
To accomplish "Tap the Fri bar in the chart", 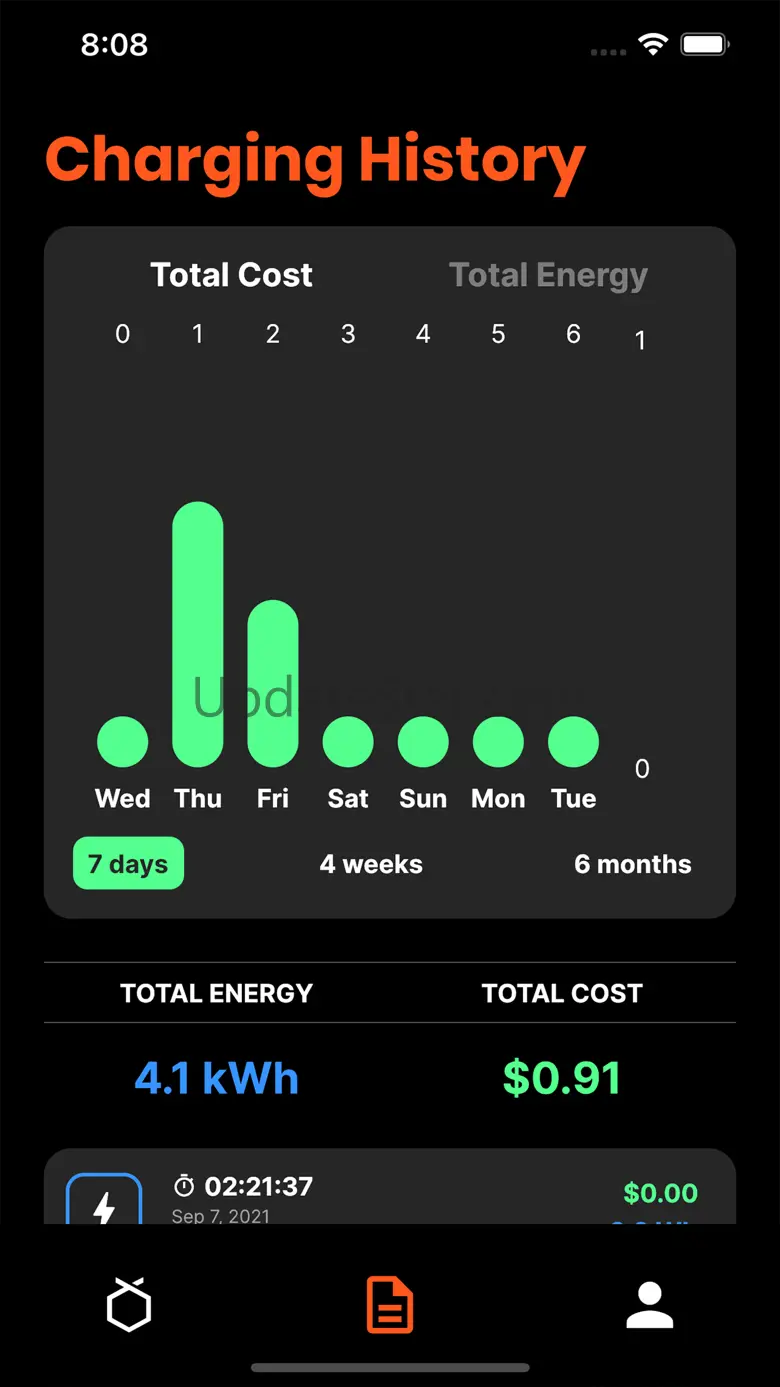I will click(x=273, y=683).
